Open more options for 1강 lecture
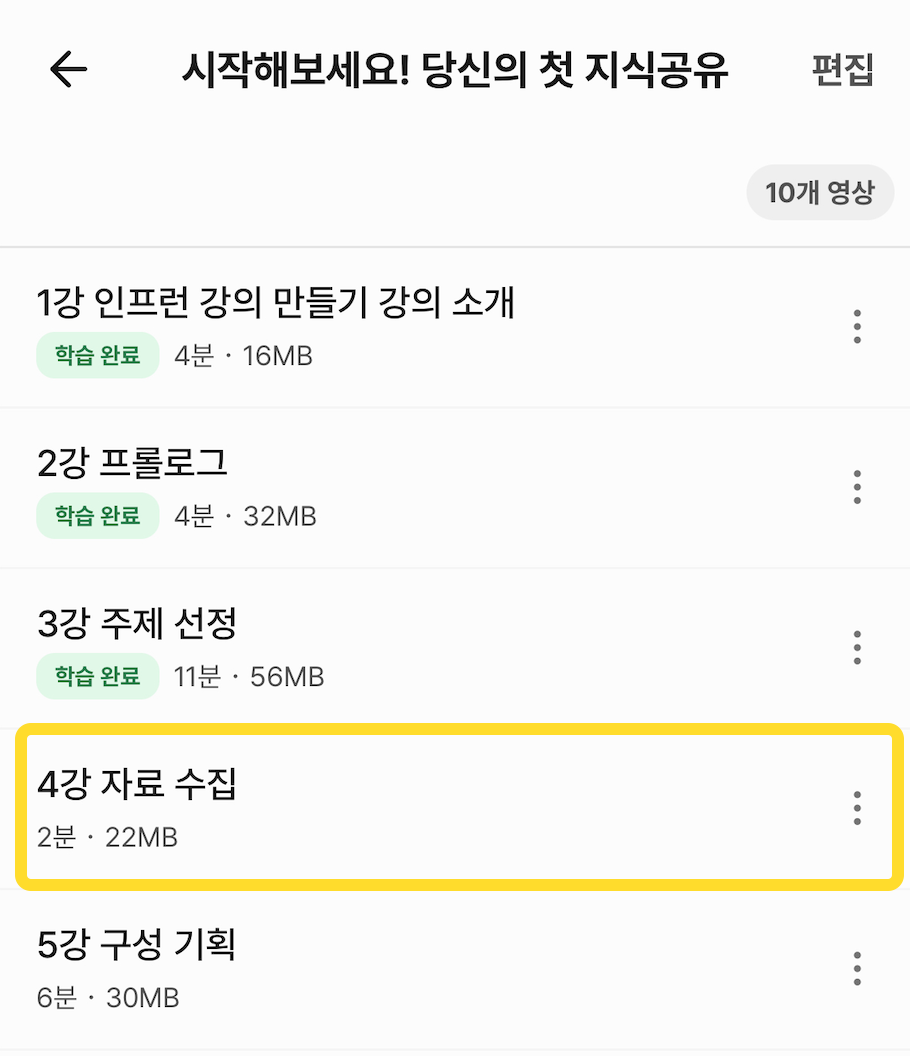This screenshot has width=910, height=1056. [857, 327]
